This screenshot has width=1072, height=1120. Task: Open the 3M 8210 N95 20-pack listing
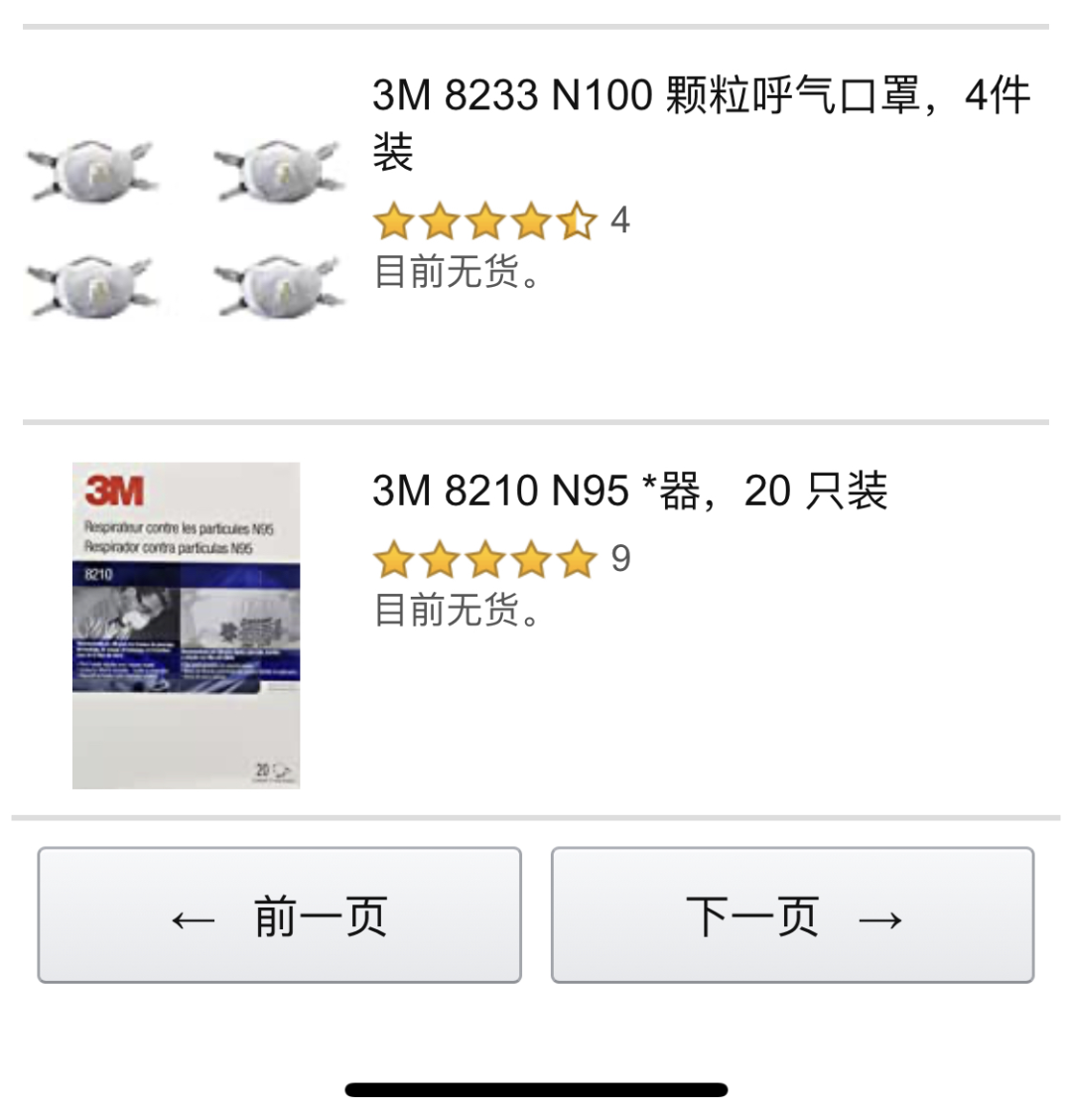(629, 490)
